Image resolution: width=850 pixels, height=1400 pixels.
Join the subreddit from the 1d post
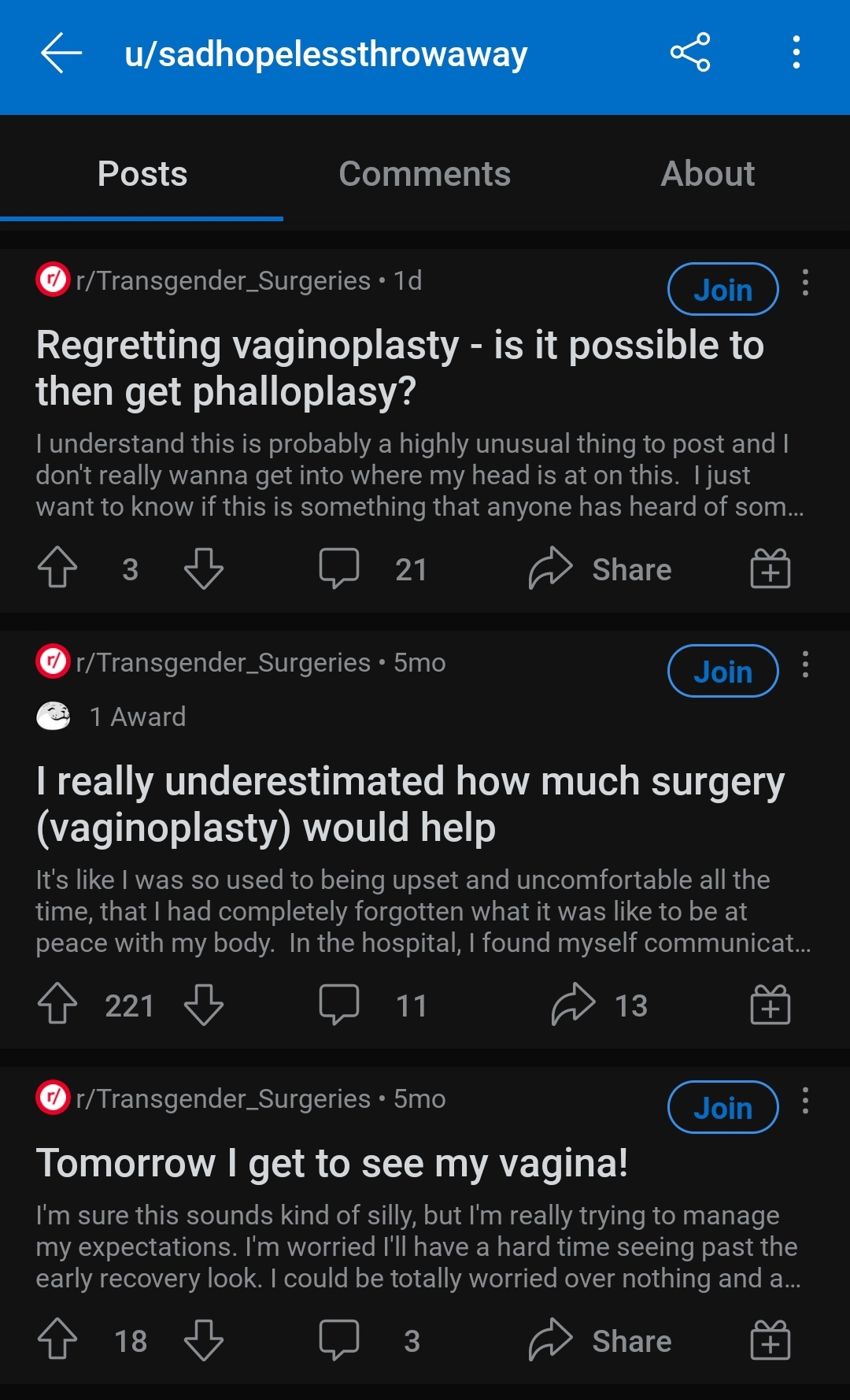coord(722,290)
